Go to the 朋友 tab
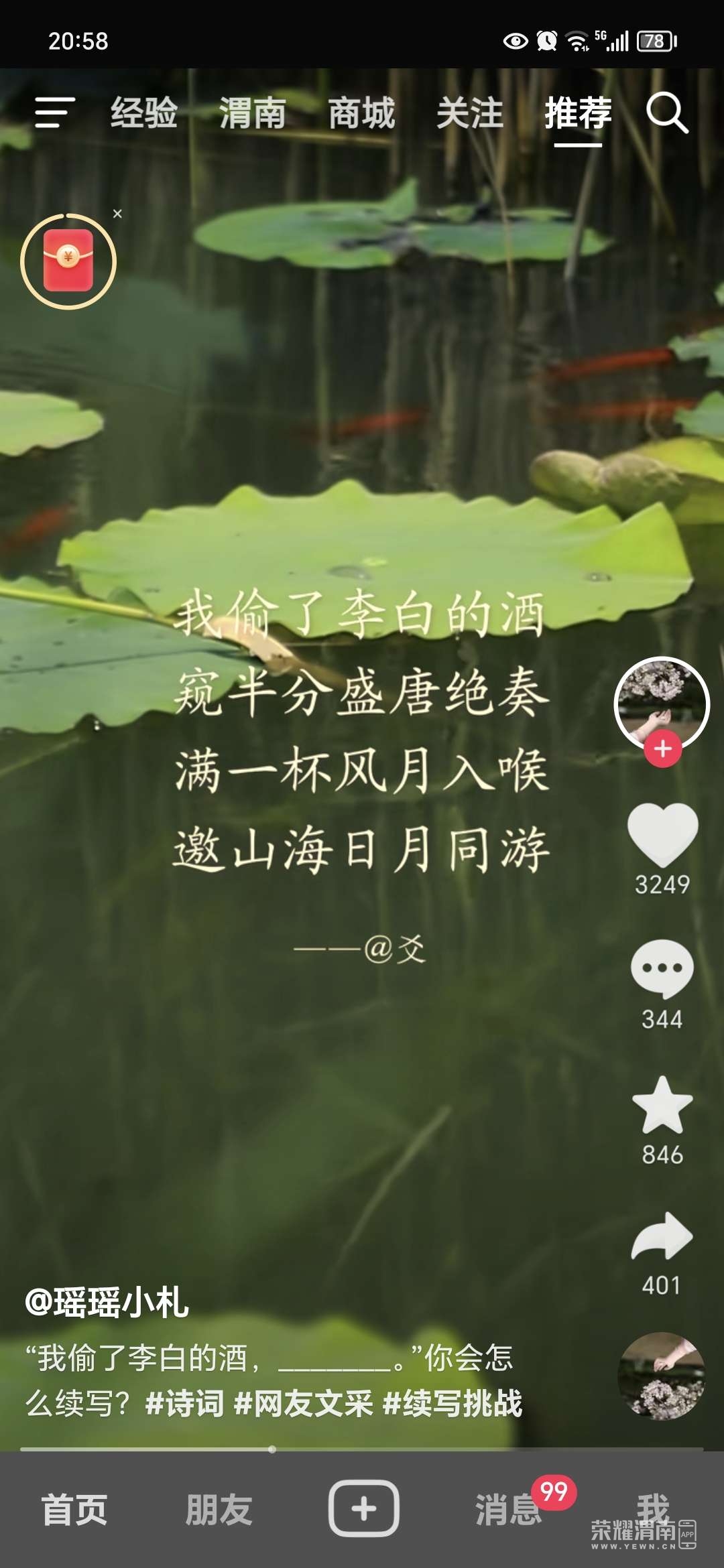The height and width of the screenshot is (1568, 724). click(219, 1509)
